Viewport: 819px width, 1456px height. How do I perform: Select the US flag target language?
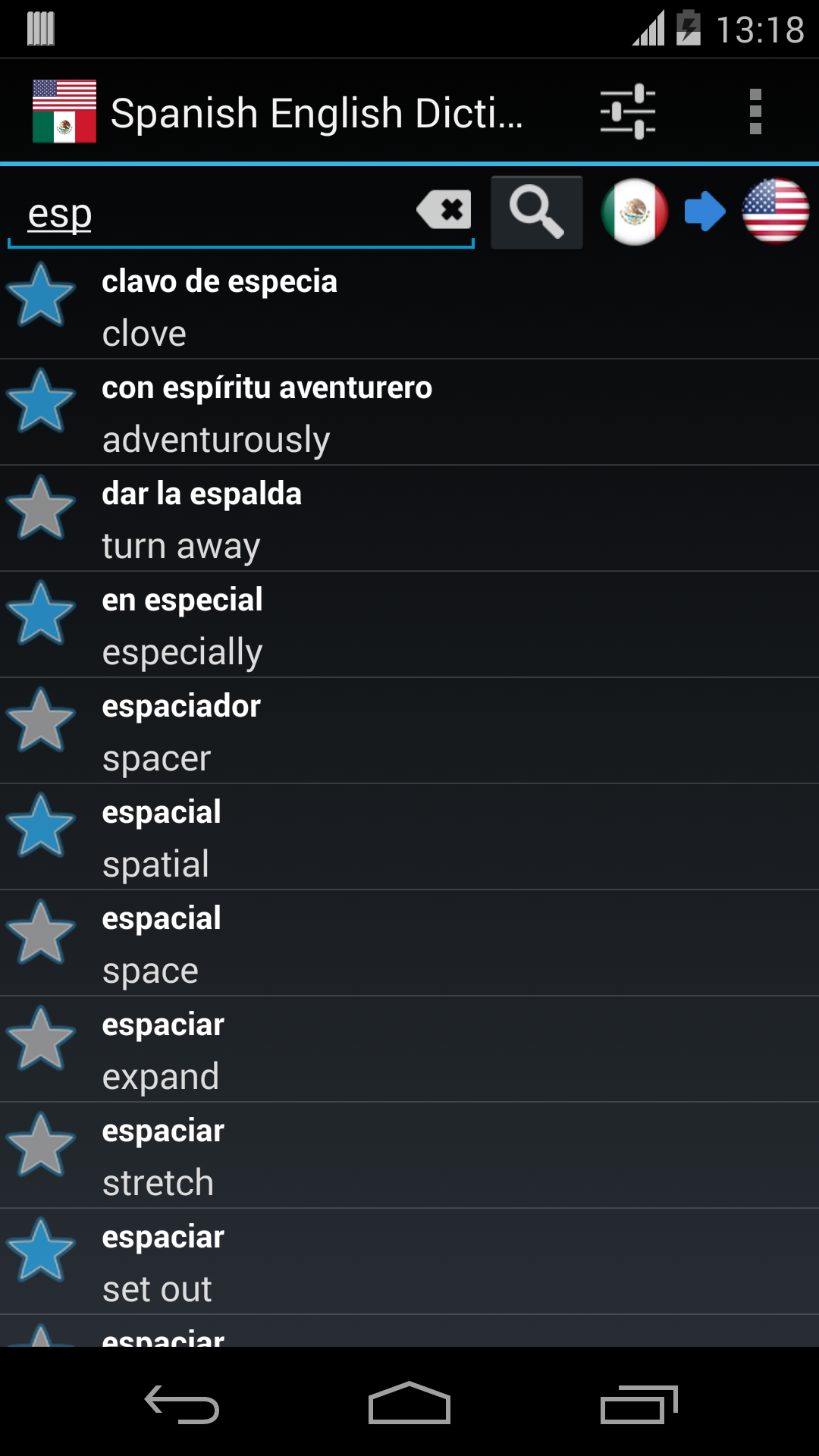tap(775, 211)
